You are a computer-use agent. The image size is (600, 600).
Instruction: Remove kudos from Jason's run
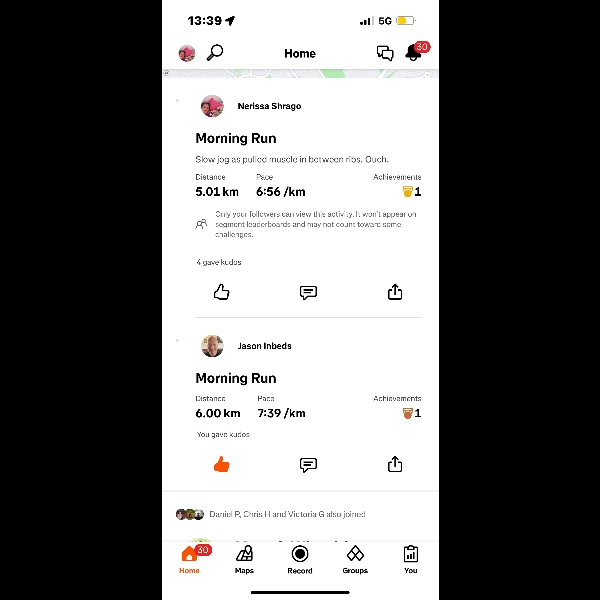click(222, 464)
